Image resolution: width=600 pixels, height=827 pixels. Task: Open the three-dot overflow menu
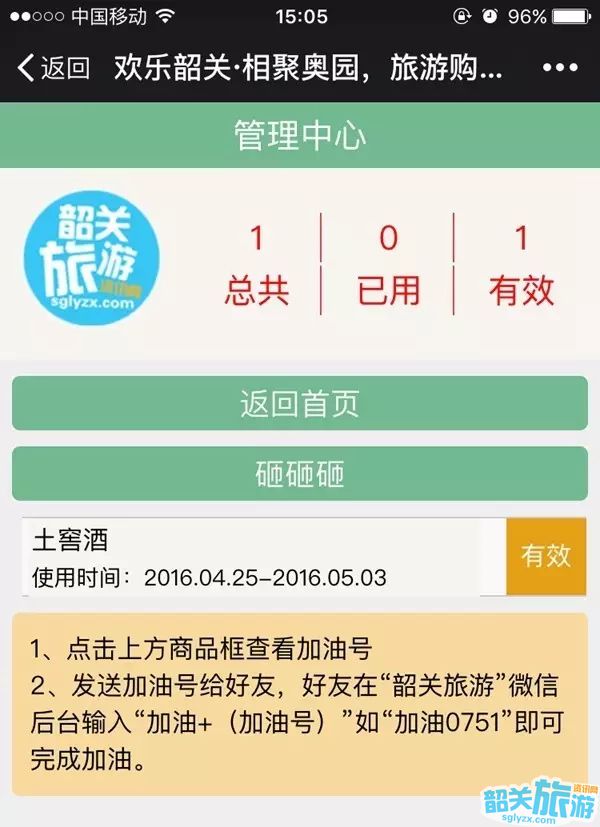click(560, 68)
